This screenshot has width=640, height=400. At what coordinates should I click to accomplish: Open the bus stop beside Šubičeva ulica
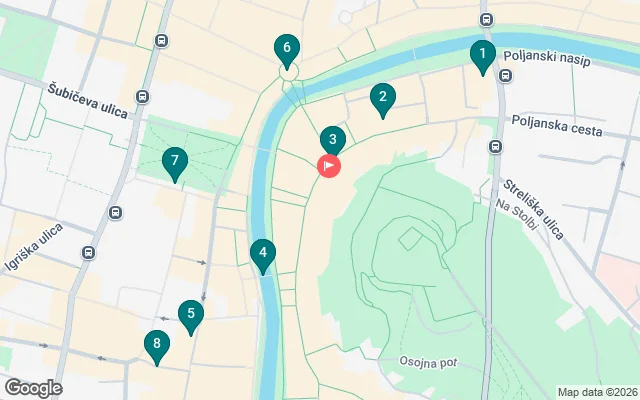(143, 97)
